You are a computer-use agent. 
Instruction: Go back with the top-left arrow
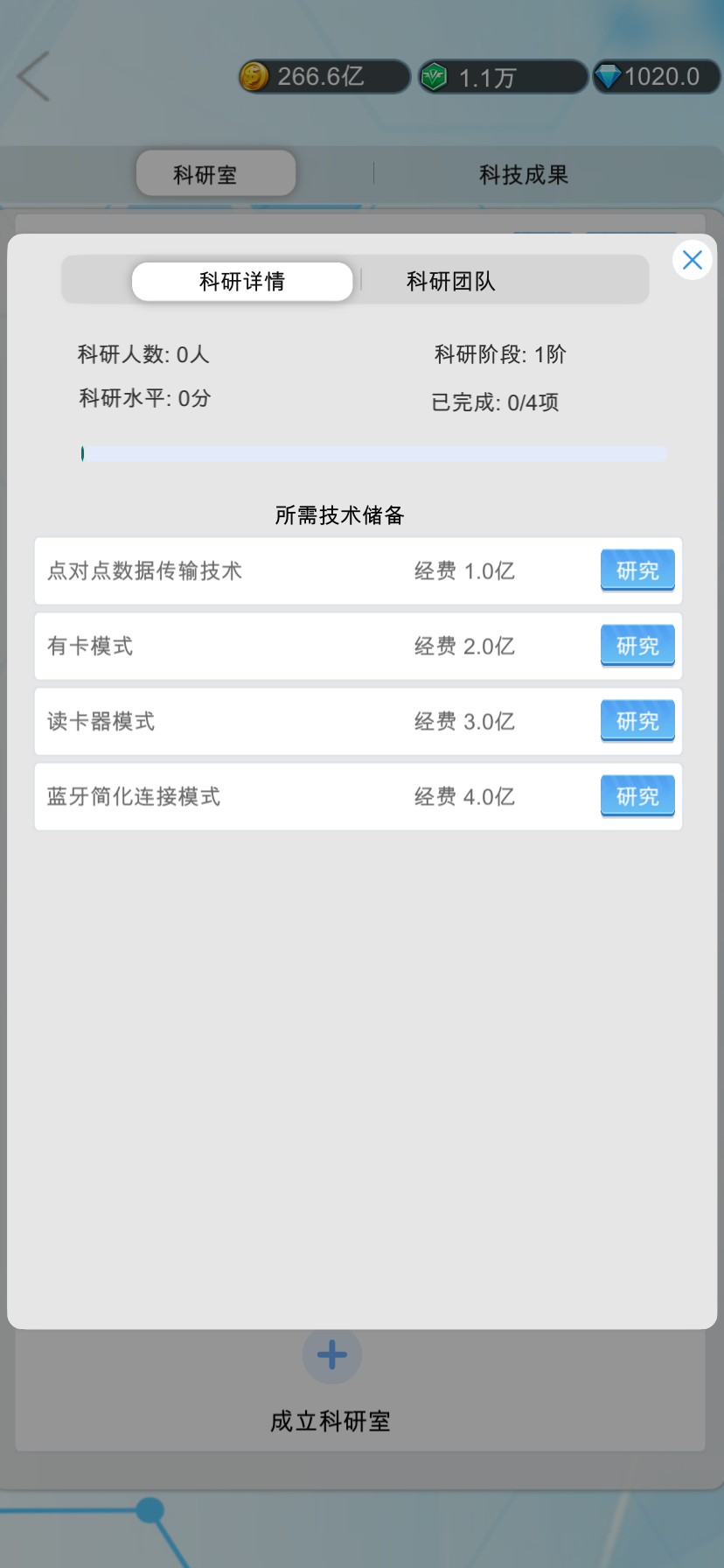pyautogui.click(x=33, y=76)
